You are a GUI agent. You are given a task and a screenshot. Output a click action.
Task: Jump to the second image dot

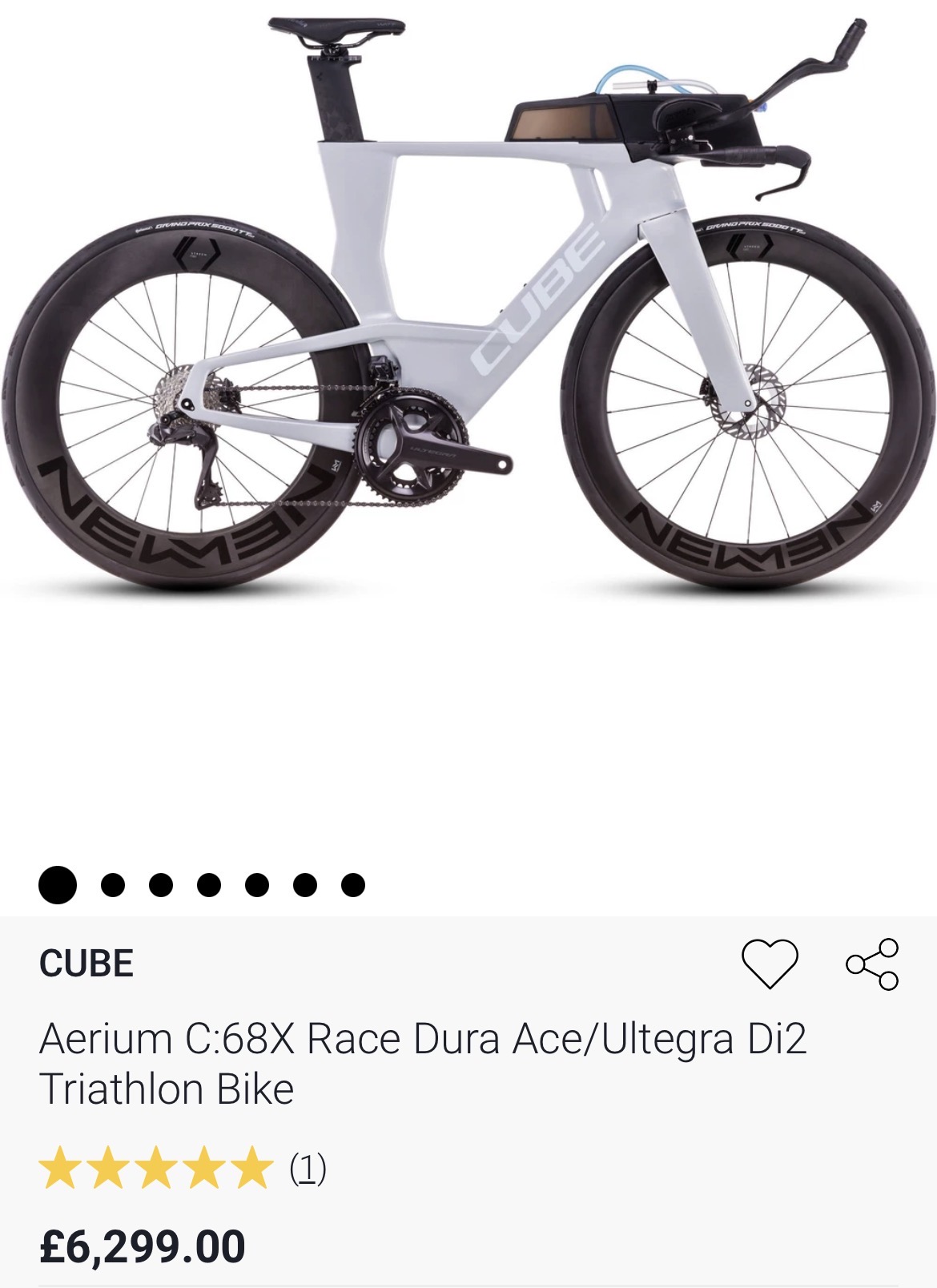113,885
